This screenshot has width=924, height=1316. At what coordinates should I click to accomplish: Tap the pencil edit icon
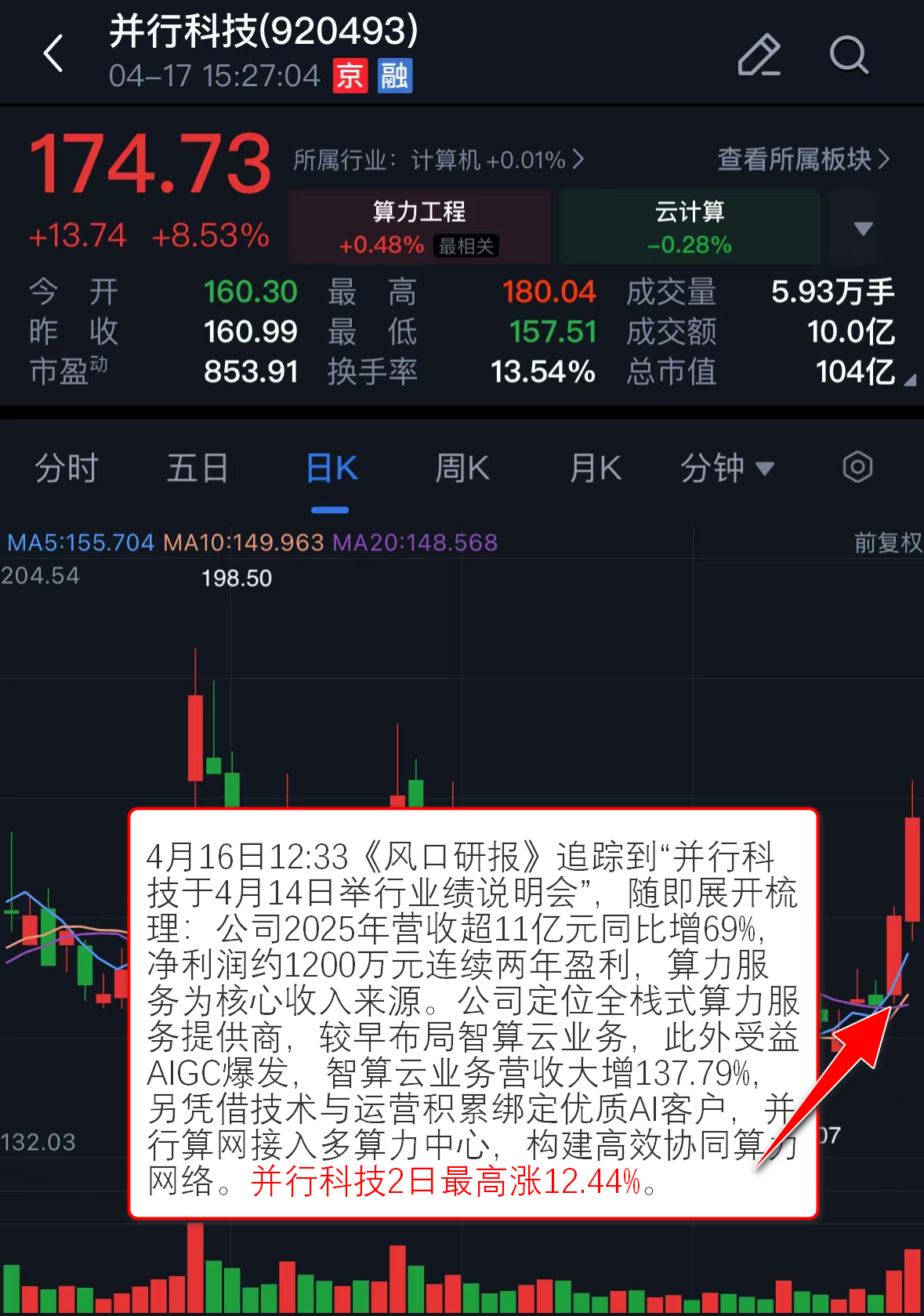tap(759, 55)
